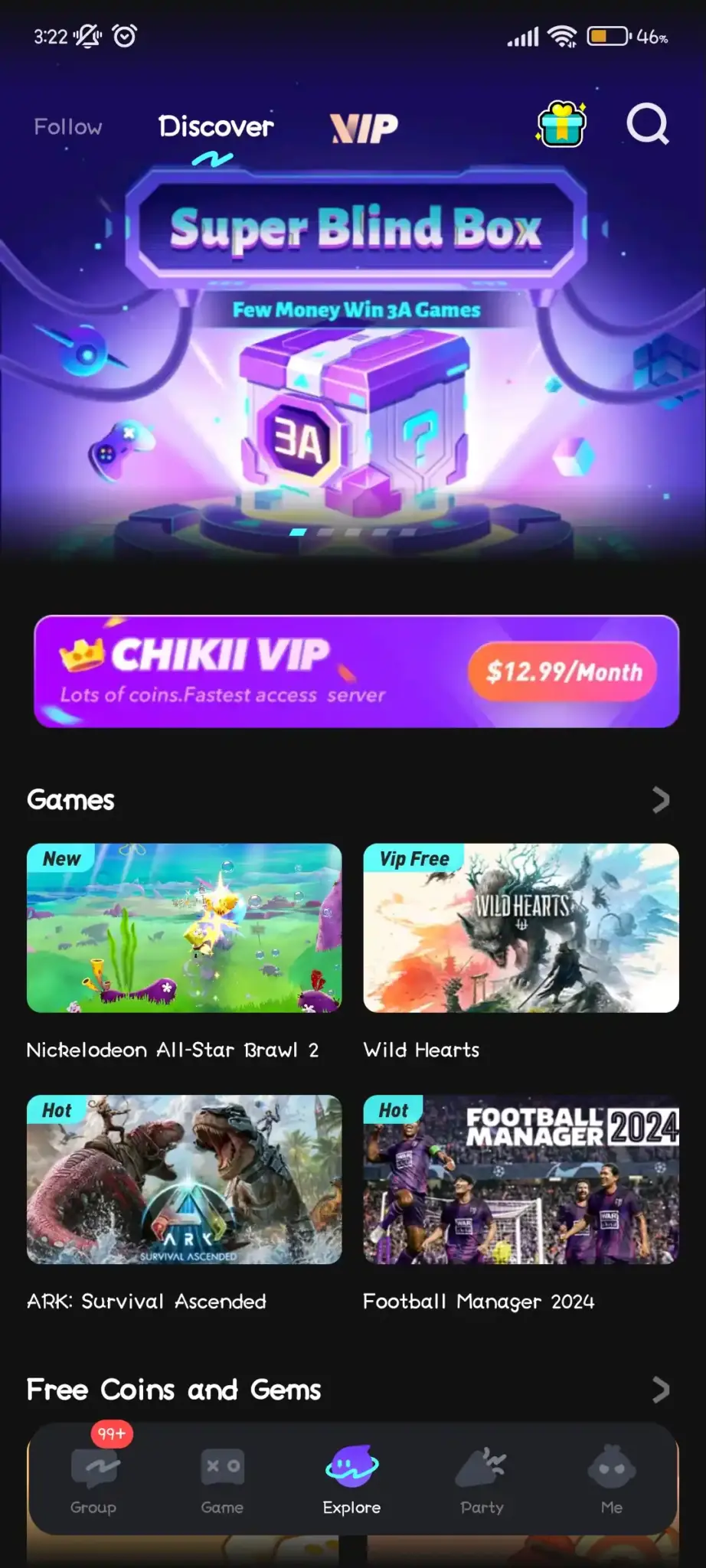706x1568 pixels.
Task: Select the Explore tab
Action: tap(351, 1480)
